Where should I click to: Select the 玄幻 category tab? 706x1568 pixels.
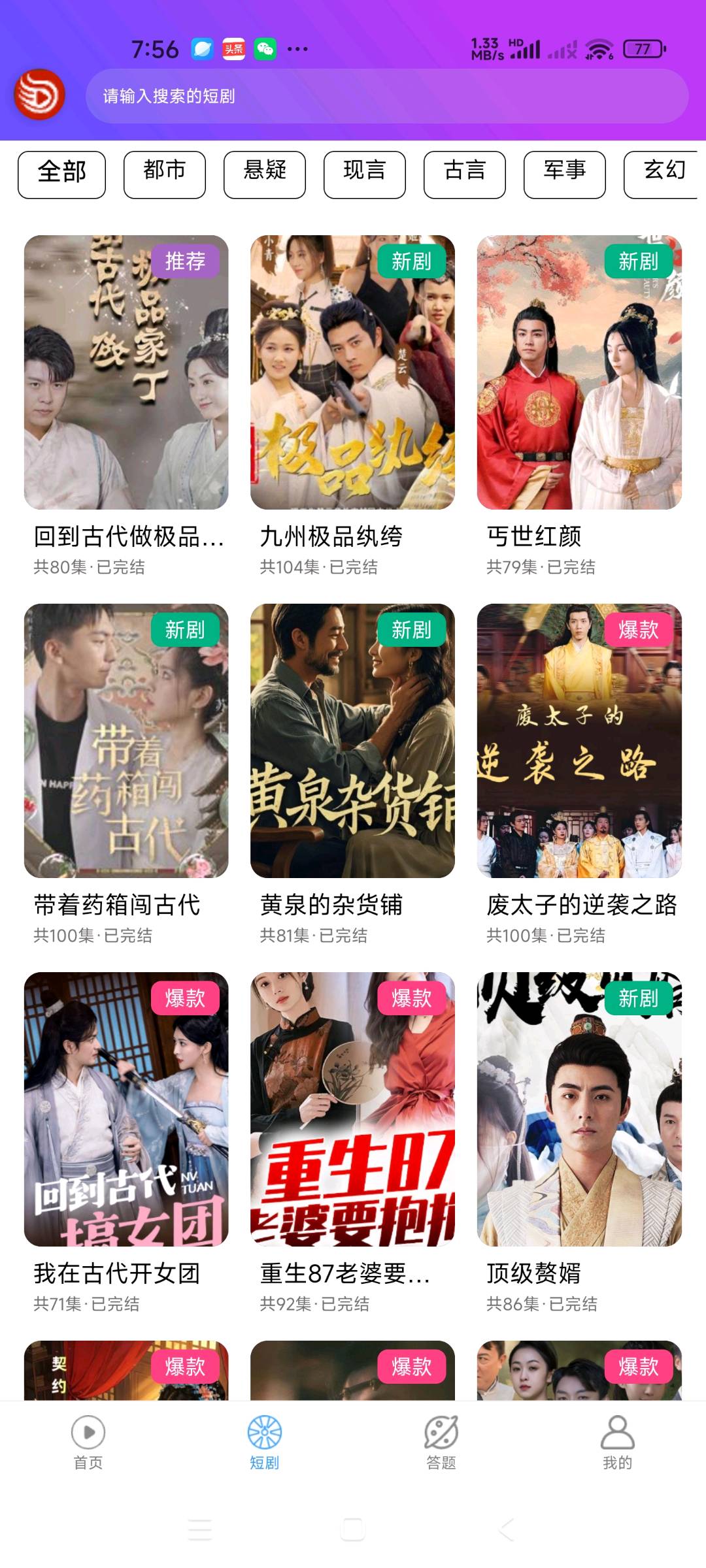[x=663, y=173]
